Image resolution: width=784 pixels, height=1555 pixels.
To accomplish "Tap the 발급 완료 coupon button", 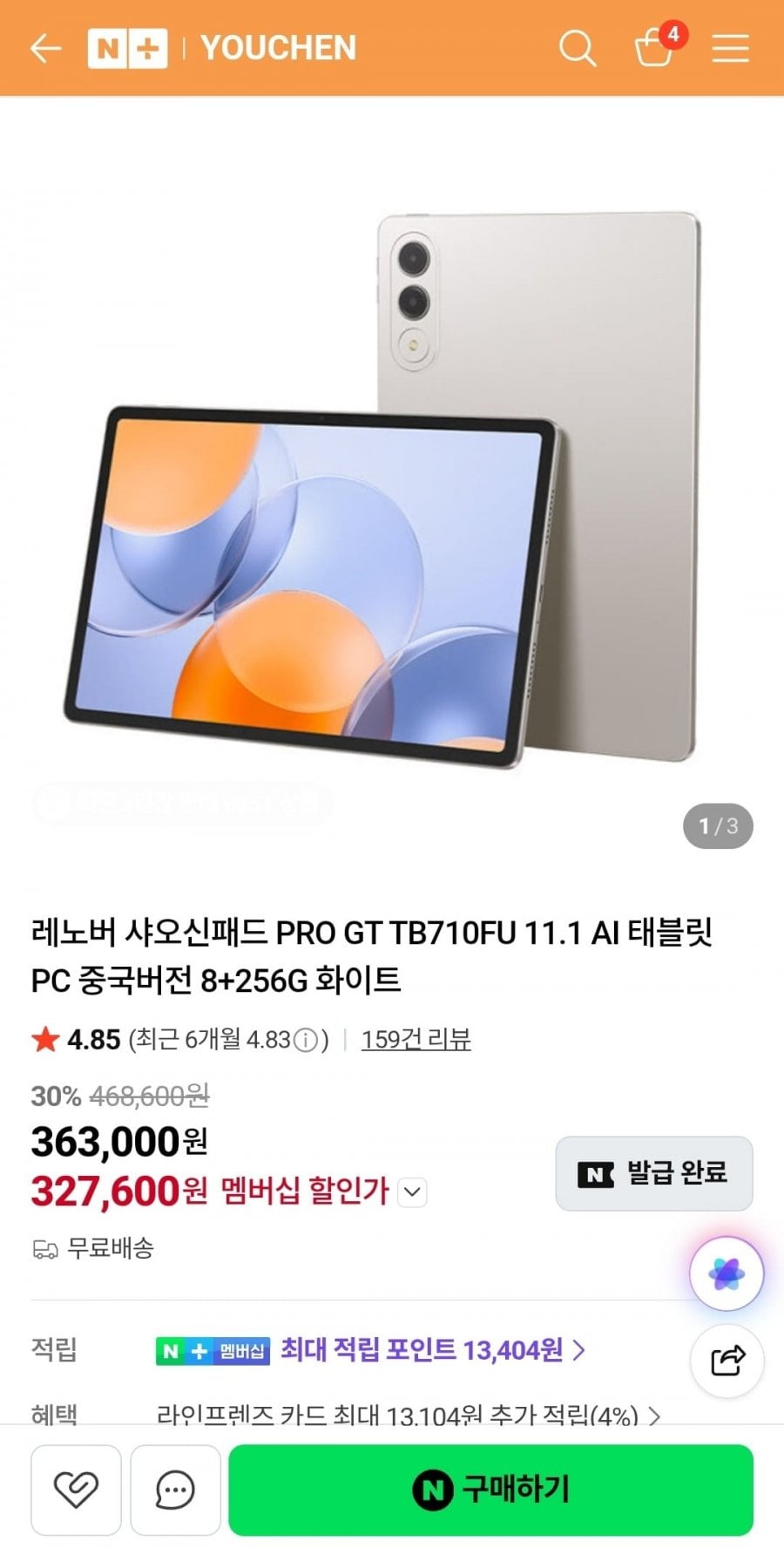I will [x=653, y=1173].
